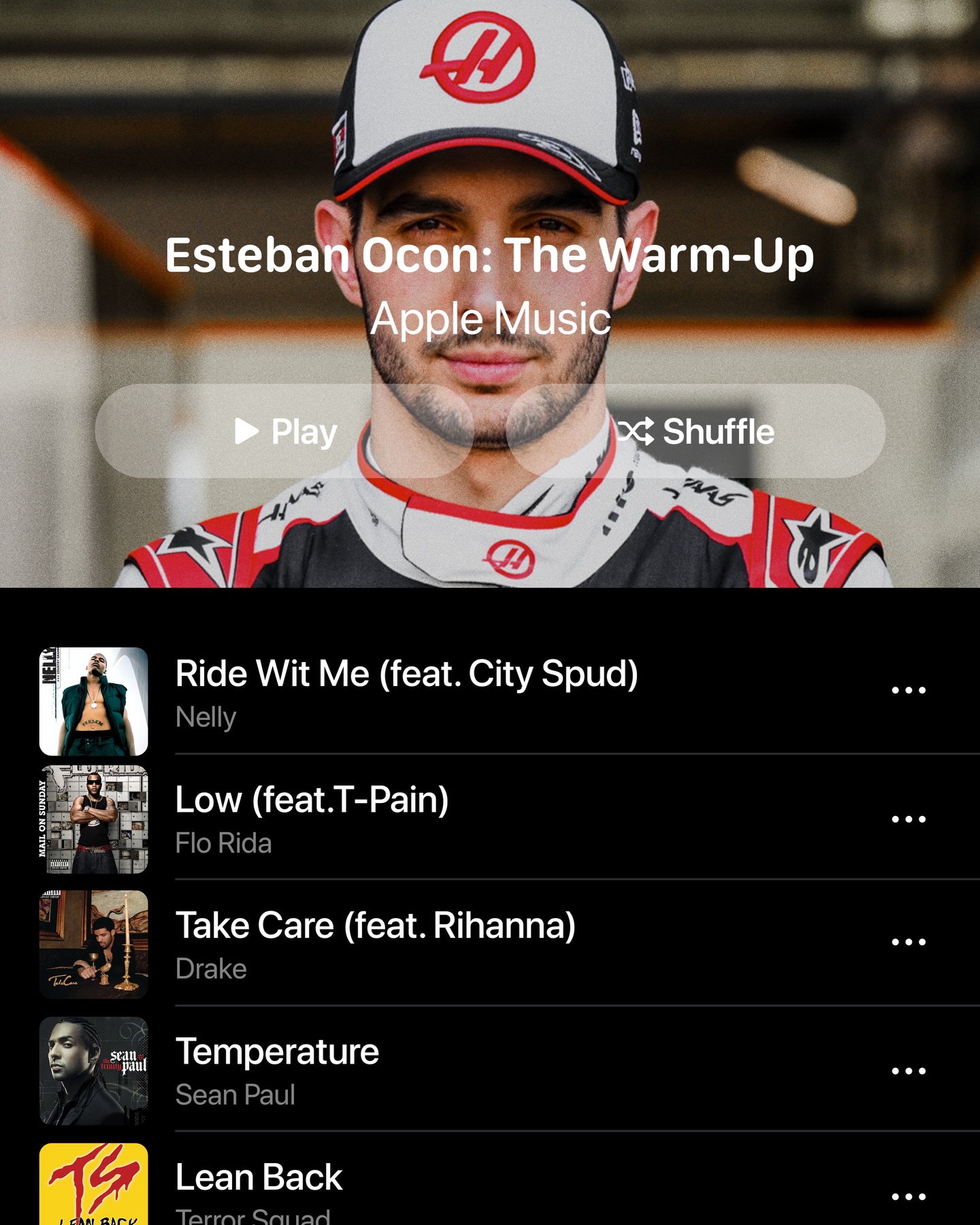Open more options for Take Care
This screenshot has width=980, height=1225.
[x=909, y=942]
